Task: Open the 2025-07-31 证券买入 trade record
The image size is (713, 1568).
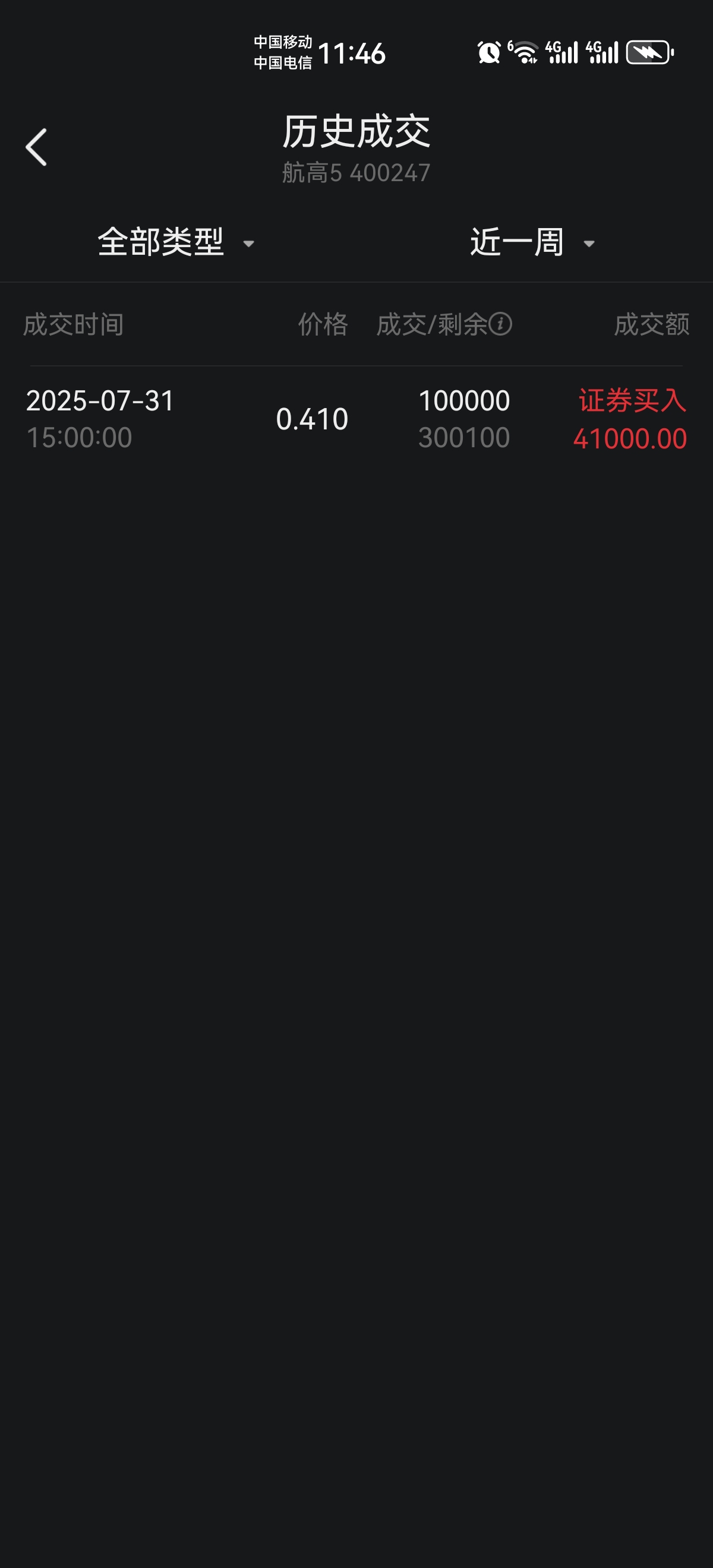Action: point(356,419)
